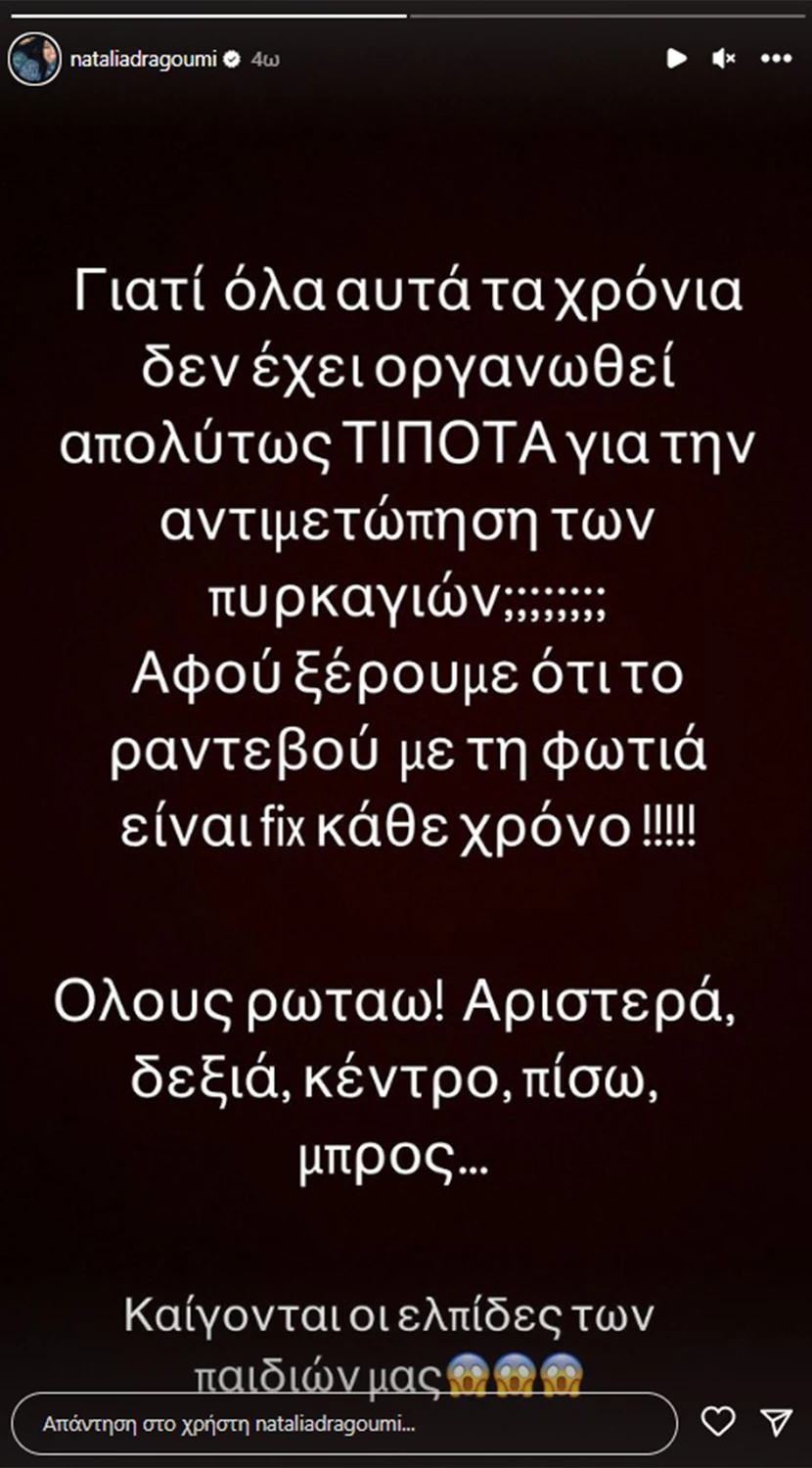Like this story with the heart
The width and height of the screenshot is (812, 1468).
pyautogui.click(x=718, y=1423)
